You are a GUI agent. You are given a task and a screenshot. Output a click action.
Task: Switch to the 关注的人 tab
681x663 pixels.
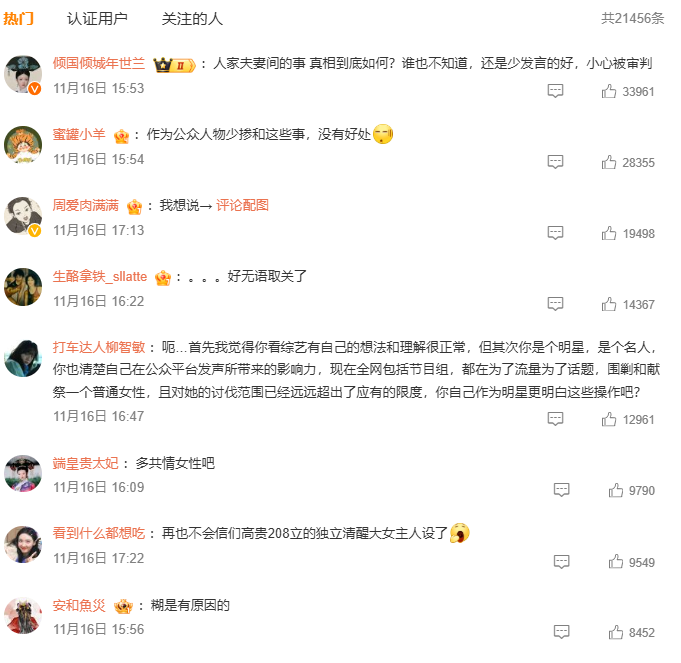click(192, 18)
